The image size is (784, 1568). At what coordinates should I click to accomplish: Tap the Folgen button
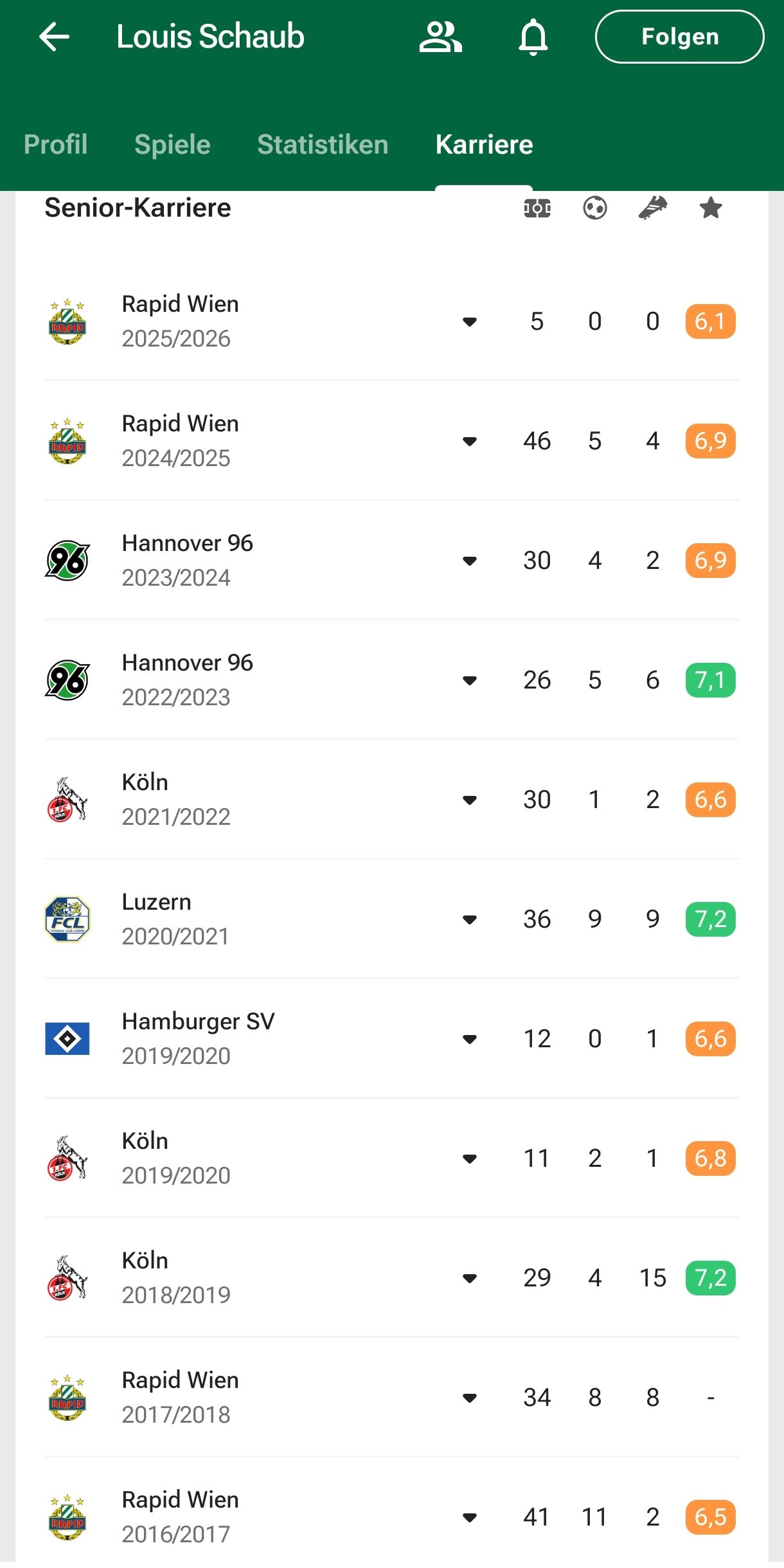(679, 37)
